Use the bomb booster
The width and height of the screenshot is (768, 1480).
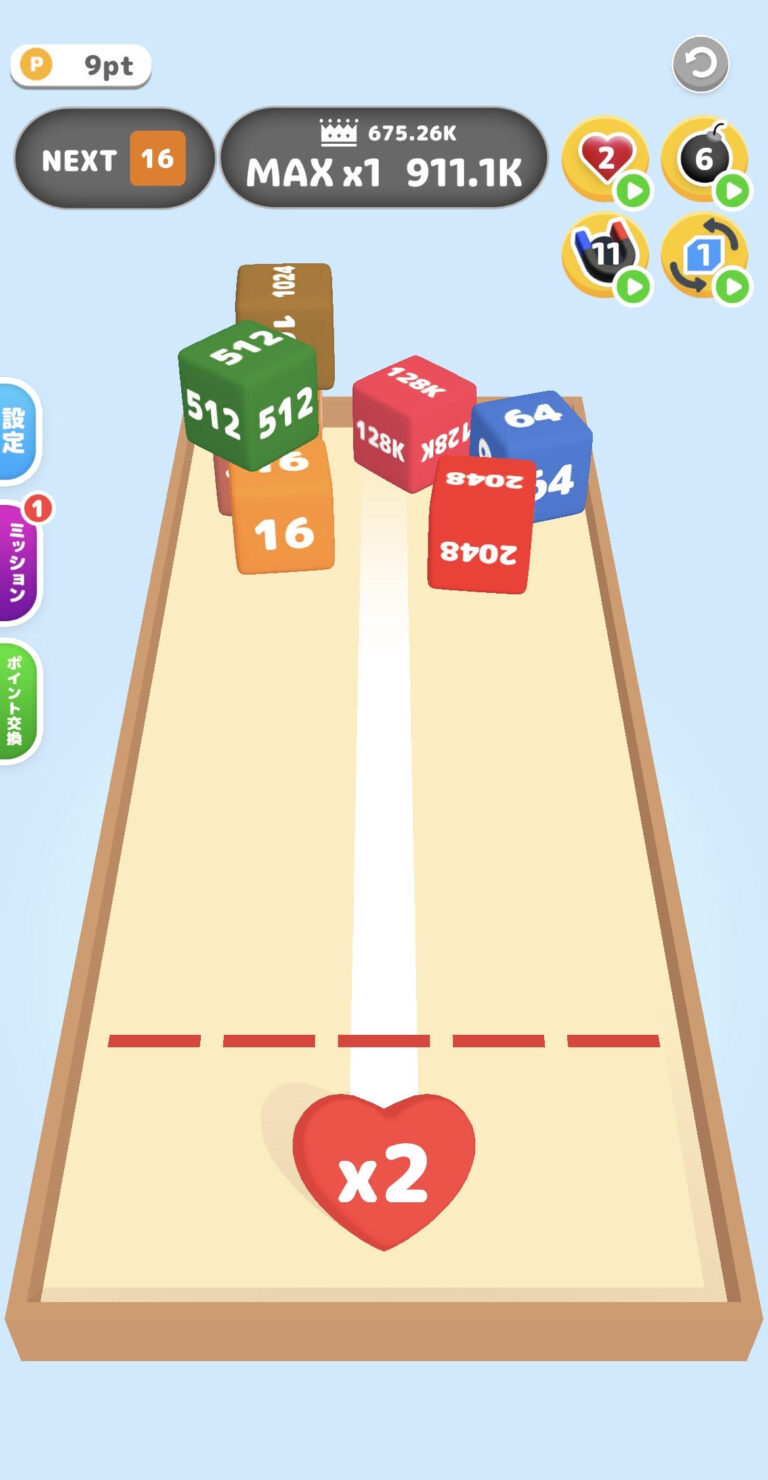pyautogui.click(x=704, y=160)
